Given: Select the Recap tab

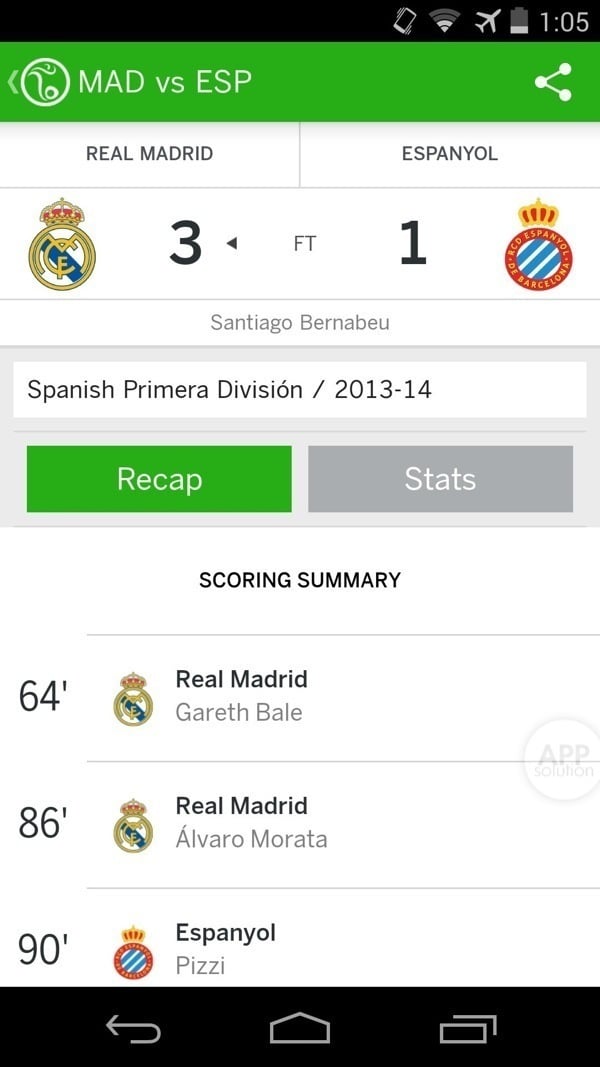Looking at the screenshot, I should pos(159,479).
